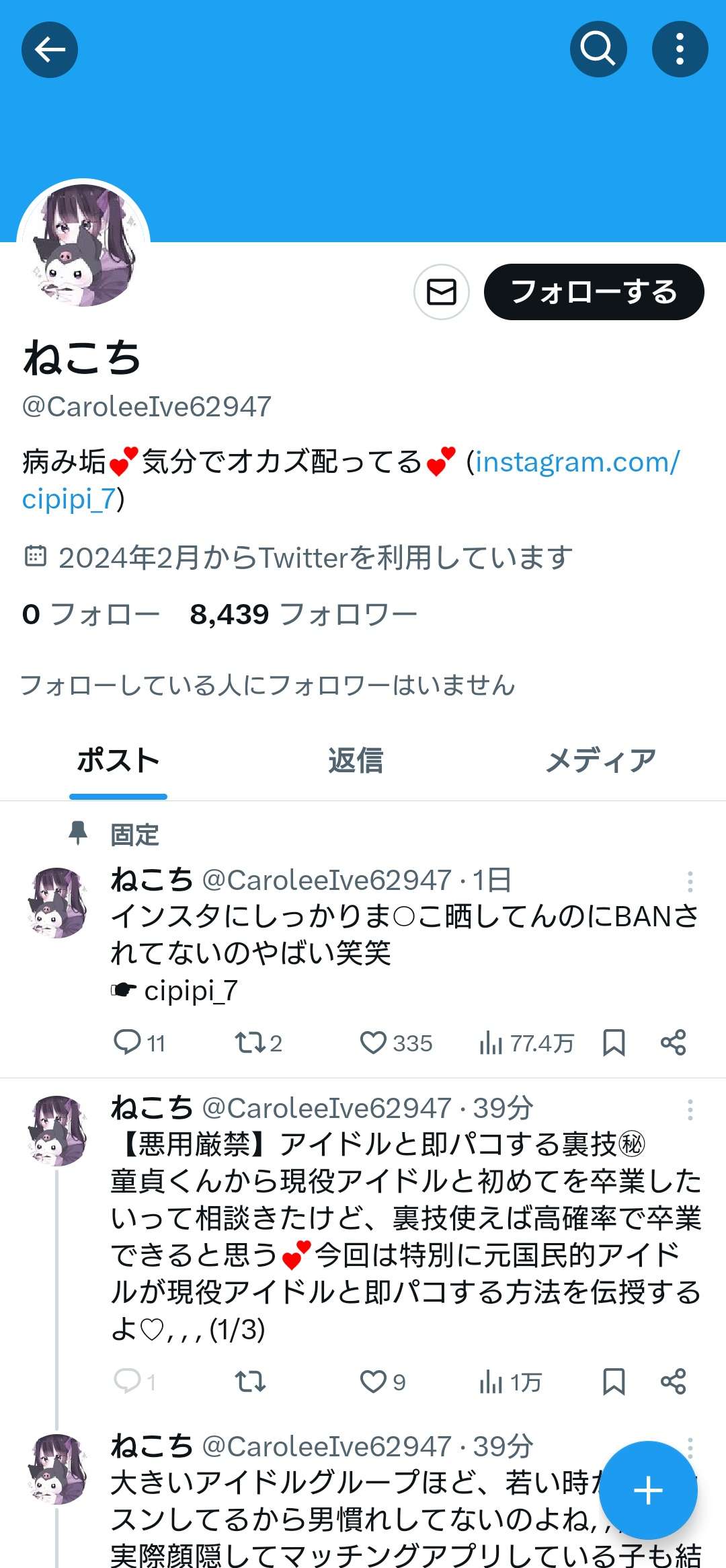Send a direct message via envelope icon
The image size is (726, 1568).
pyautogui.click(x=441, y=292)
